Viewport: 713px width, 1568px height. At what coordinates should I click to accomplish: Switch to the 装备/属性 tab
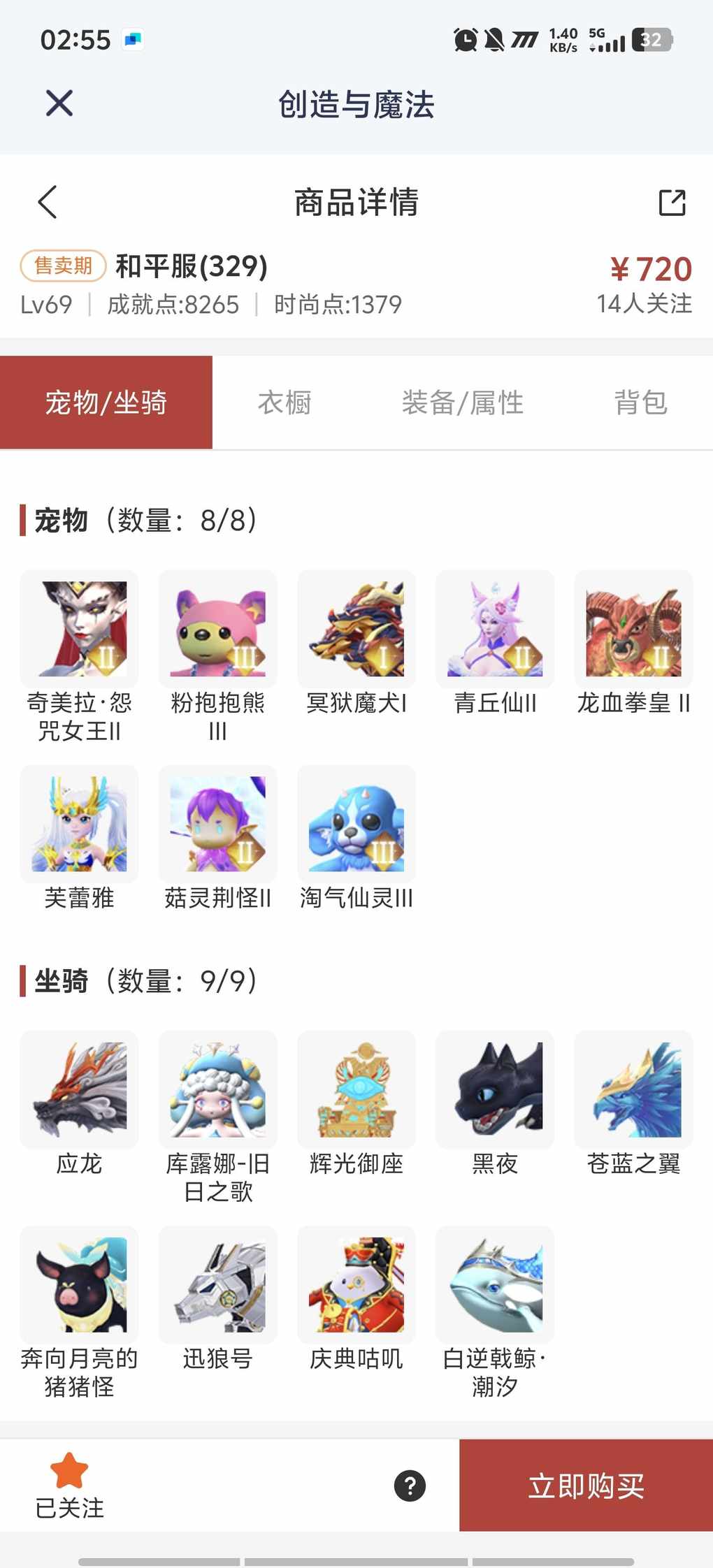click(462, 402)
